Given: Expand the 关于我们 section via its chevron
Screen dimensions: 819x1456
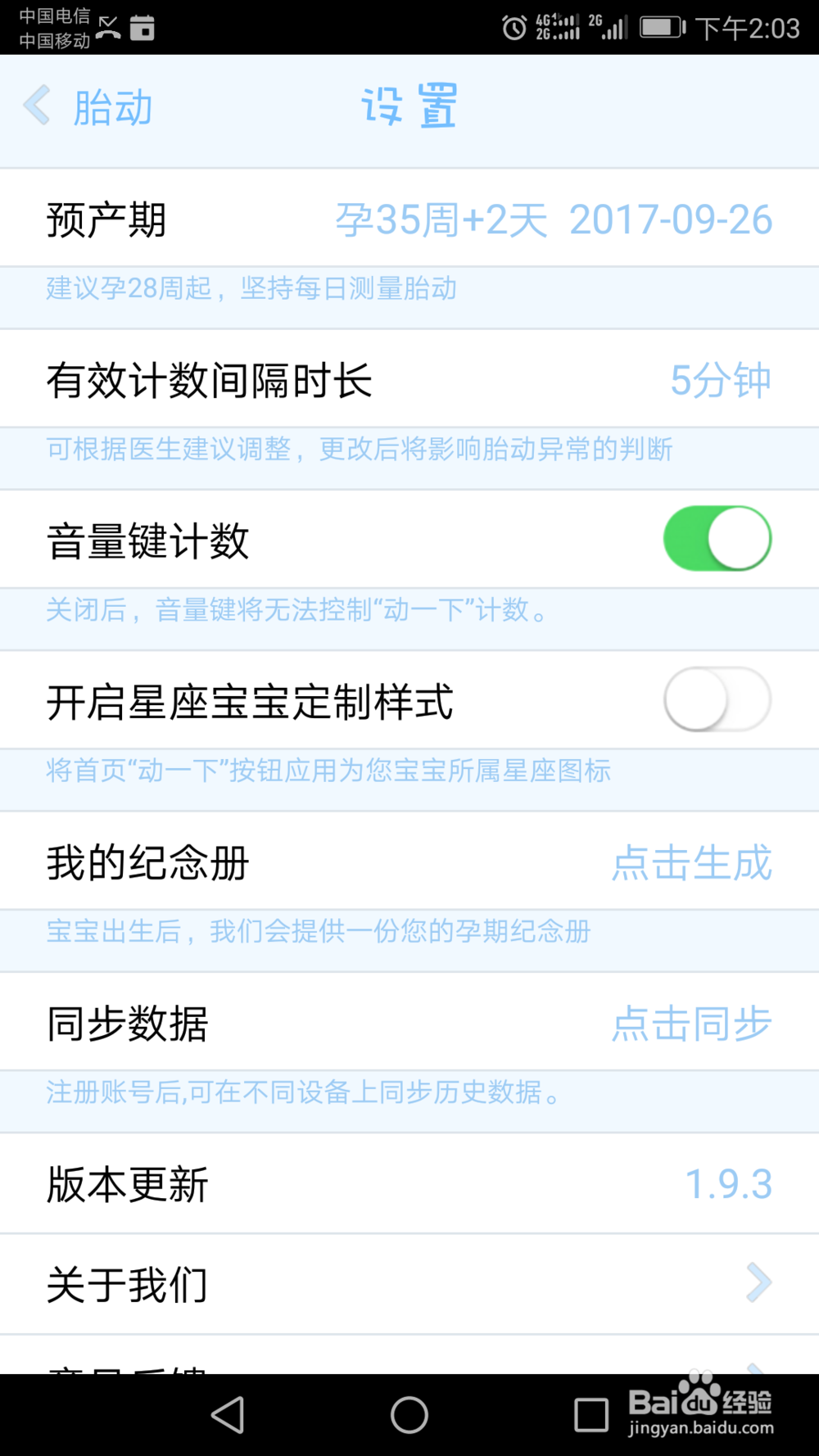Looking at the screenshot, I should pyautogui.click(x=758, y=1283).
